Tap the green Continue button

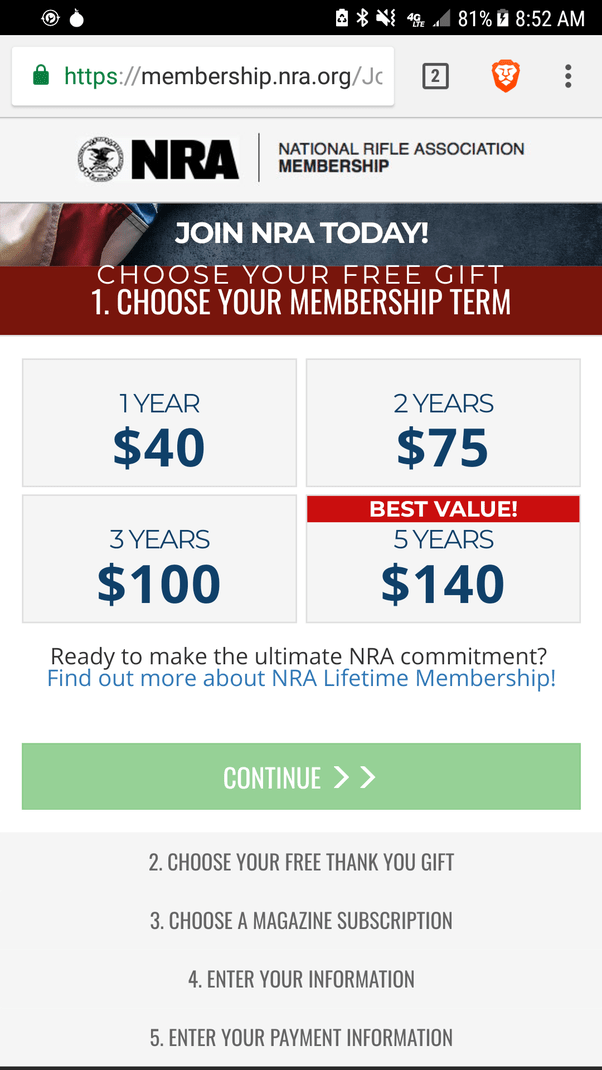[x=301, y=777]
